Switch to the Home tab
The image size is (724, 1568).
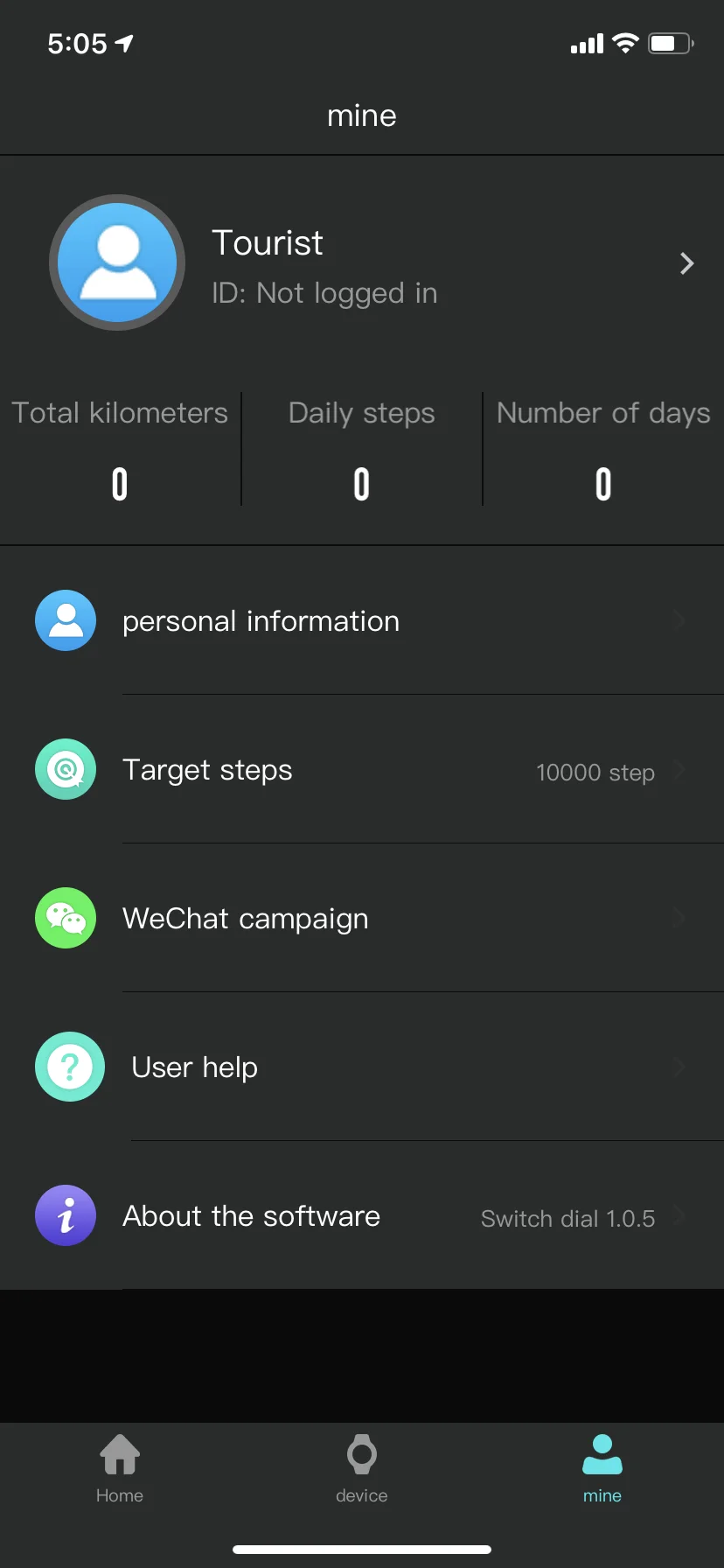click(x=120, y=1469)
